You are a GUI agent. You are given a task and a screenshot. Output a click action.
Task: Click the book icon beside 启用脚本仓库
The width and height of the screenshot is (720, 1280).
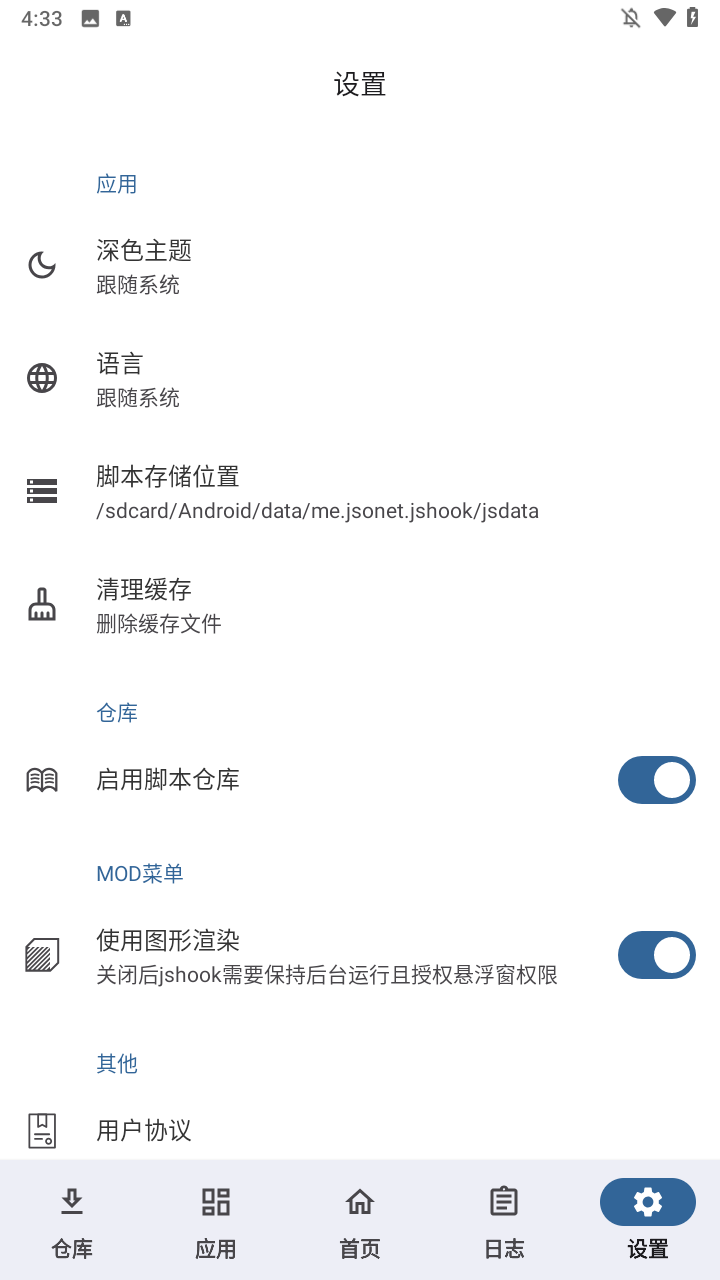41,780
